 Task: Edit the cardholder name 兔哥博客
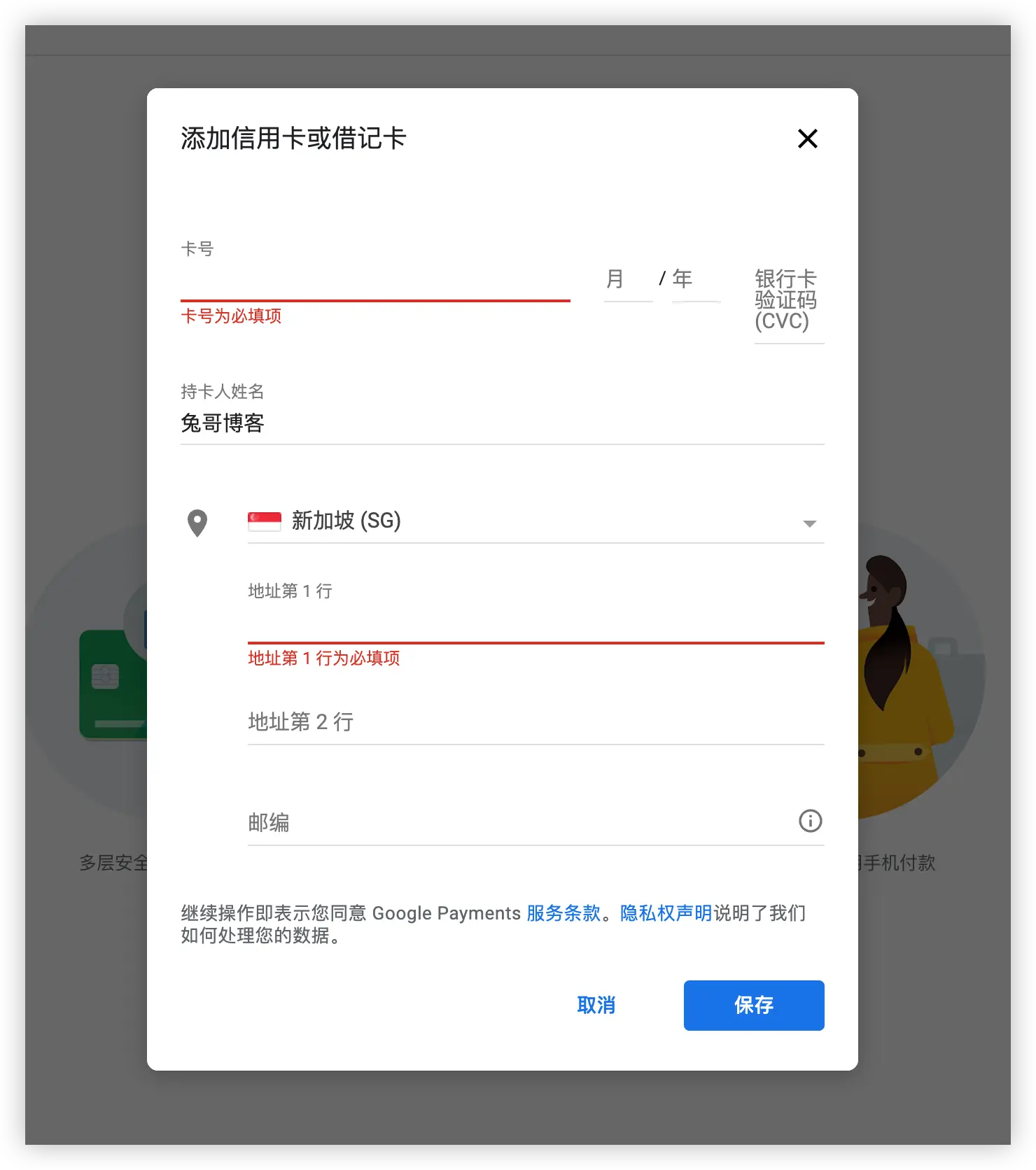click(x=501, y=423)
